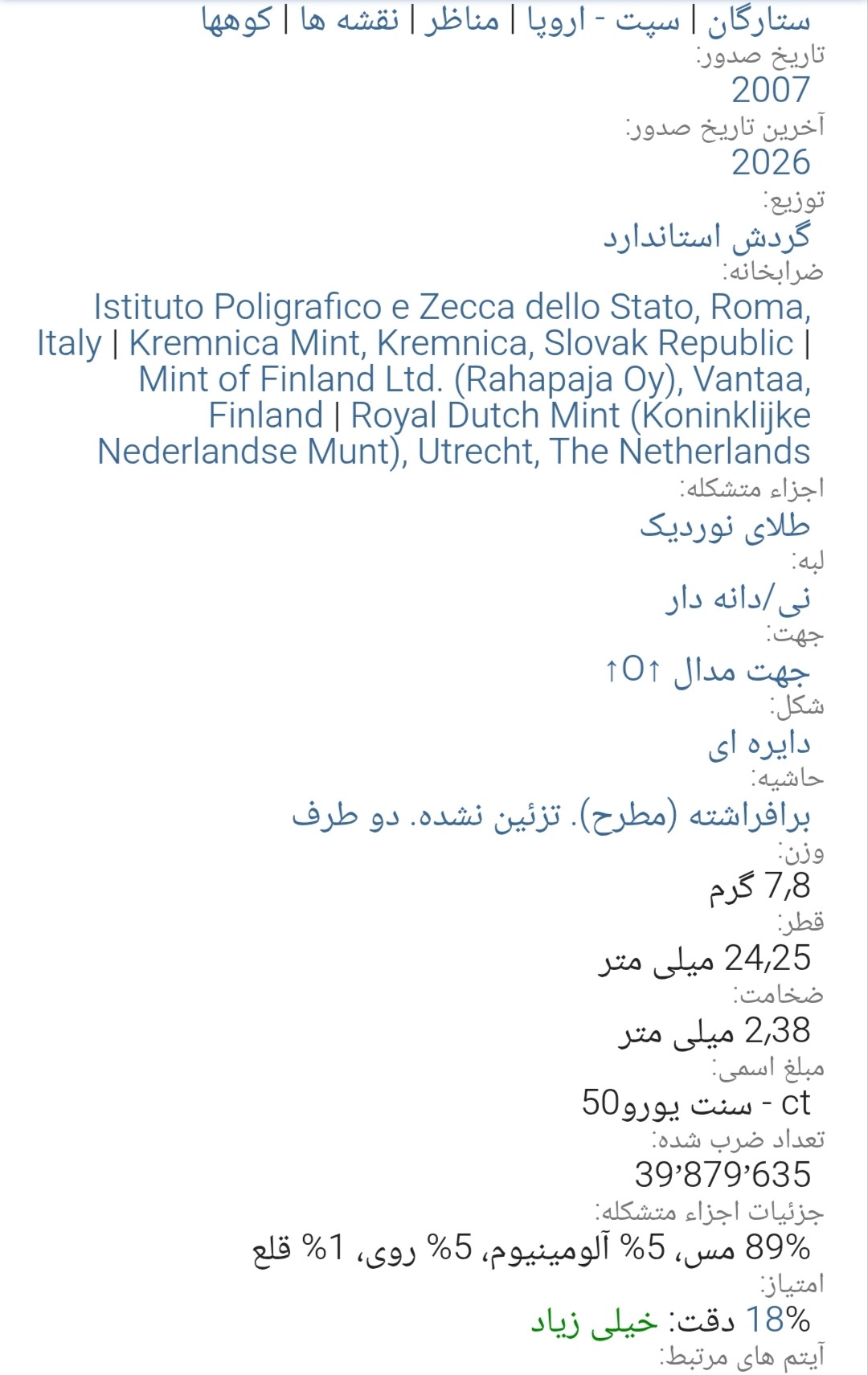Image resolution: width=868 pixels, height=1375 pixels.
Task: Tap the کوهها theme link
Action: pos(237,20)
